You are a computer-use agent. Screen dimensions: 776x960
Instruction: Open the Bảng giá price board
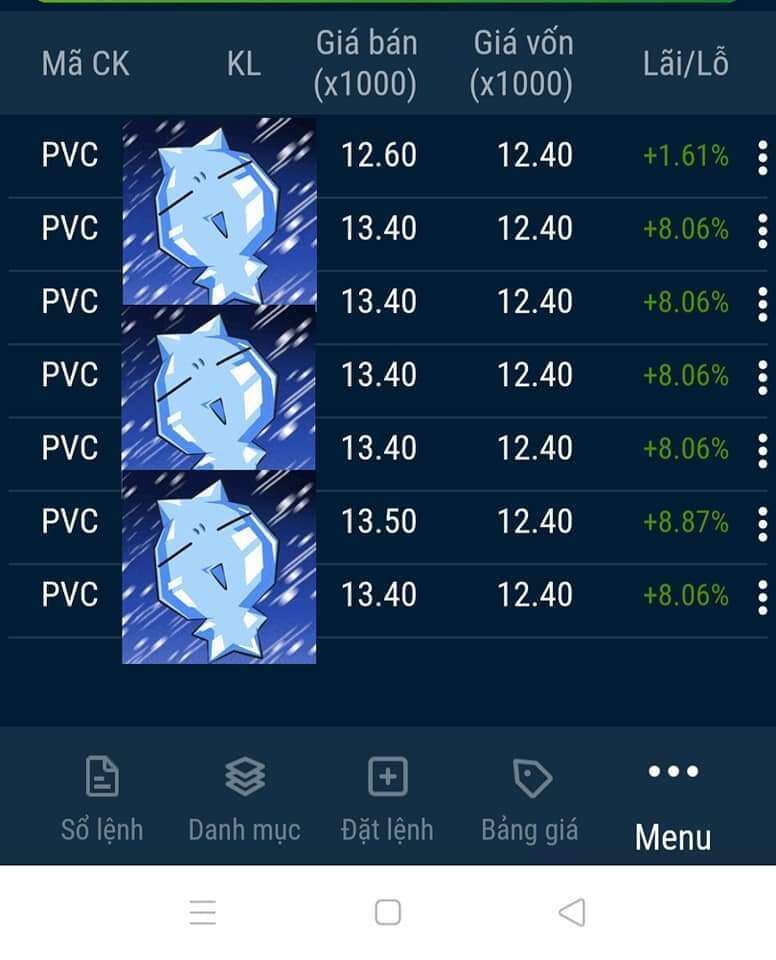click(x=530, y=799)
